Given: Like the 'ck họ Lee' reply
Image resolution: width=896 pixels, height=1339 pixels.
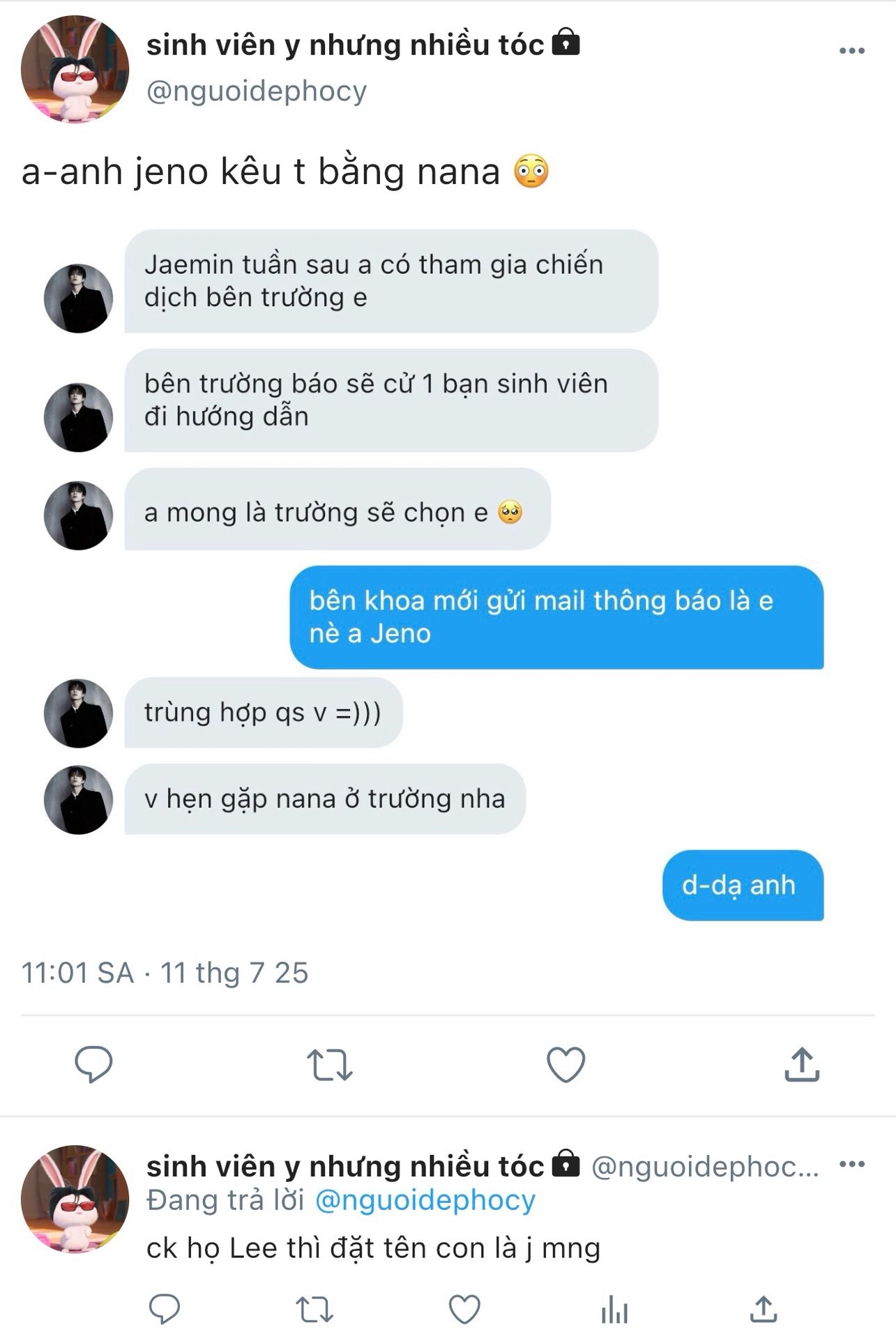Looking at the screenshot, I should point(464,1310).
